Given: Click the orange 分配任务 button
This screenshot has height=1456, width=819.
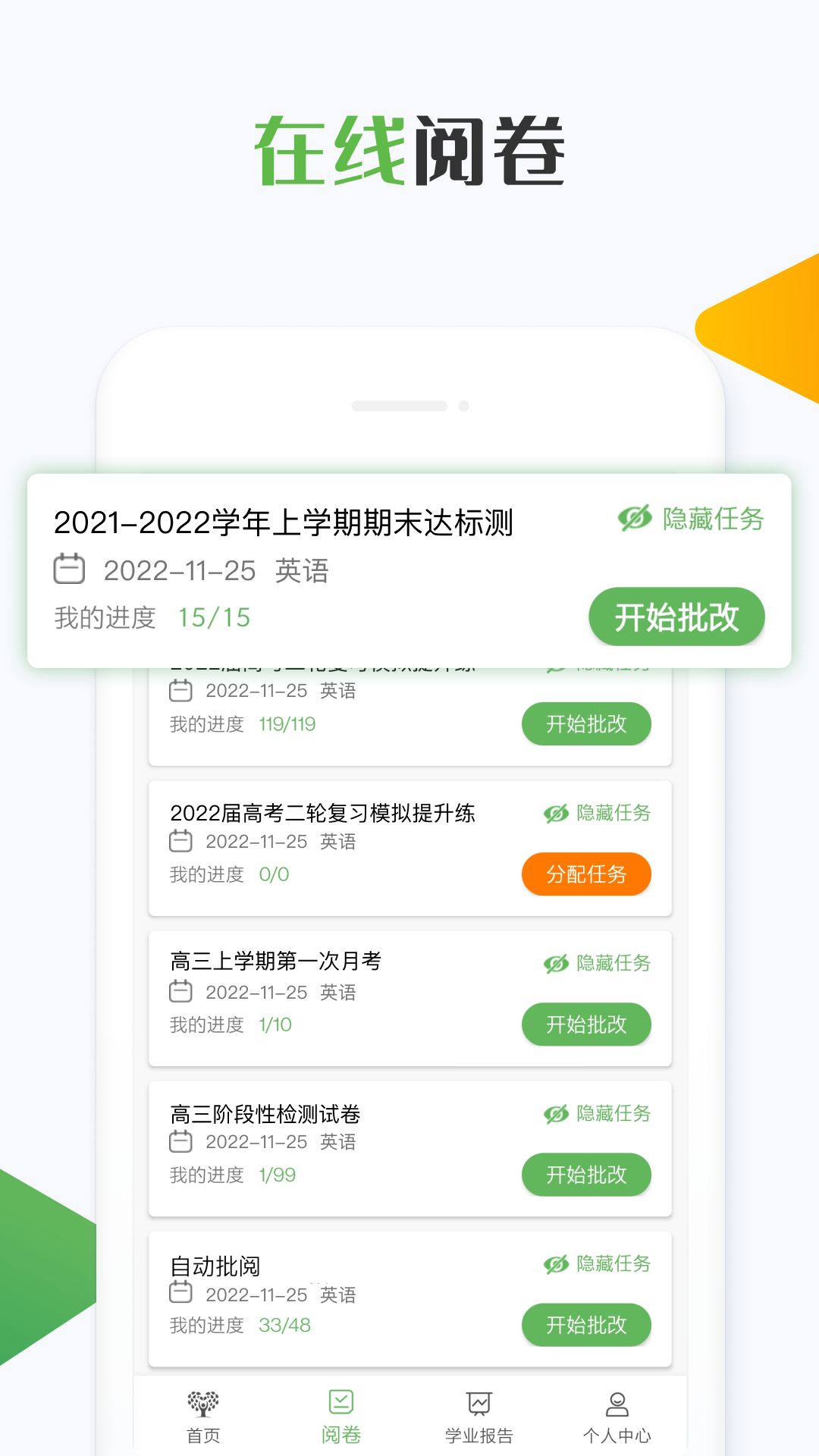Looking at the screenshot, I should (x=586, y=874).
